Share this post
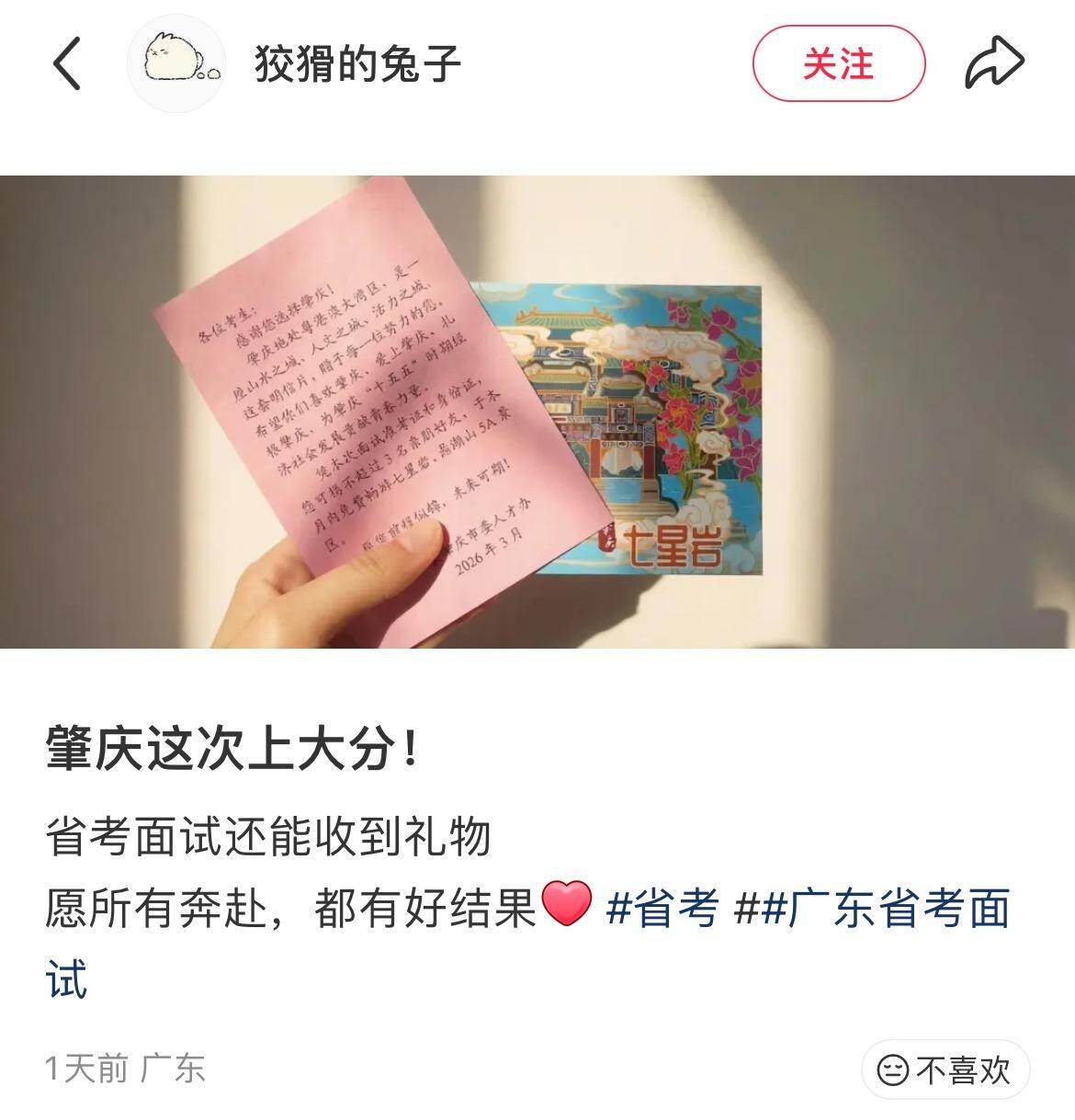 (994, 63)
